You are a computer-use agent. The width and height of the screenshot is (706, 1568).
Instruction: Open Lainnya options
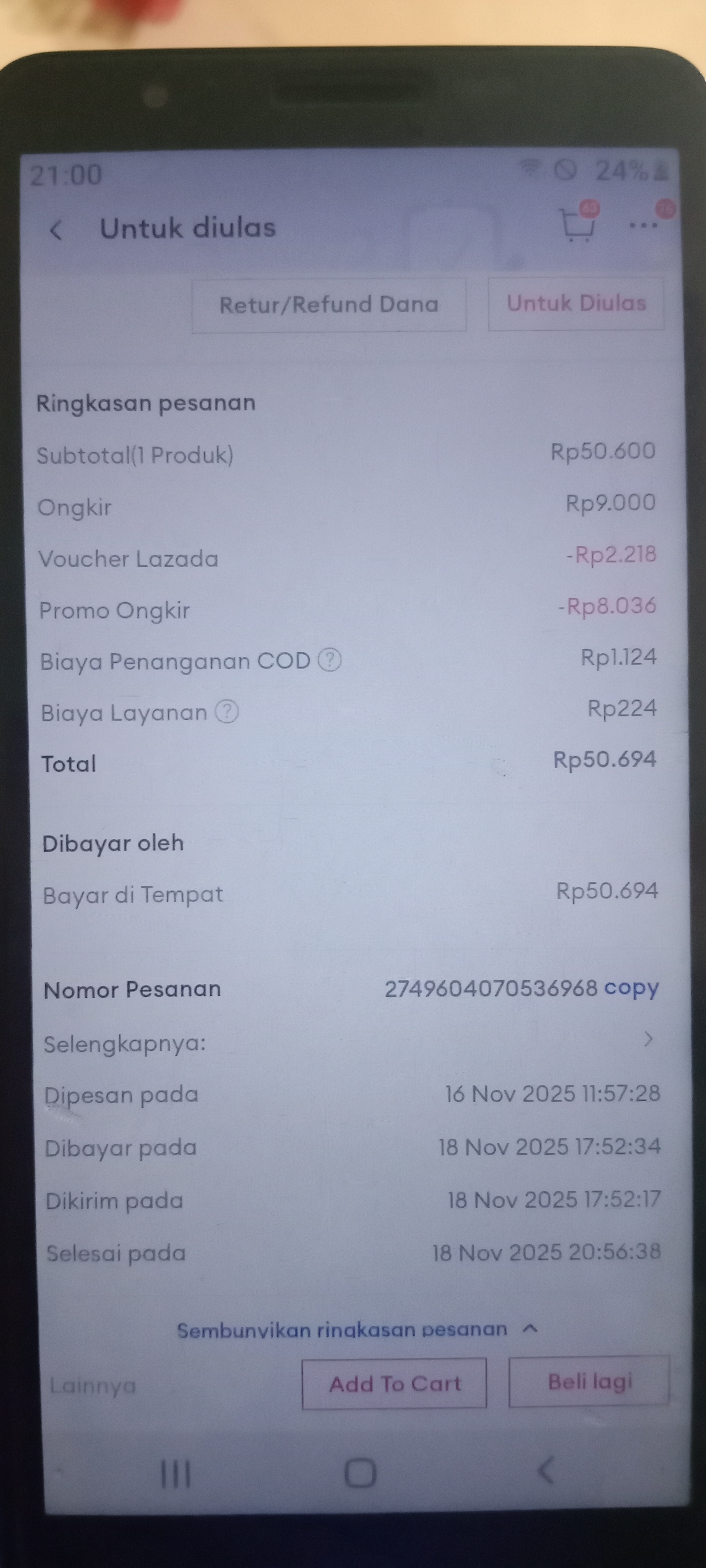[x=93, y=1386]
